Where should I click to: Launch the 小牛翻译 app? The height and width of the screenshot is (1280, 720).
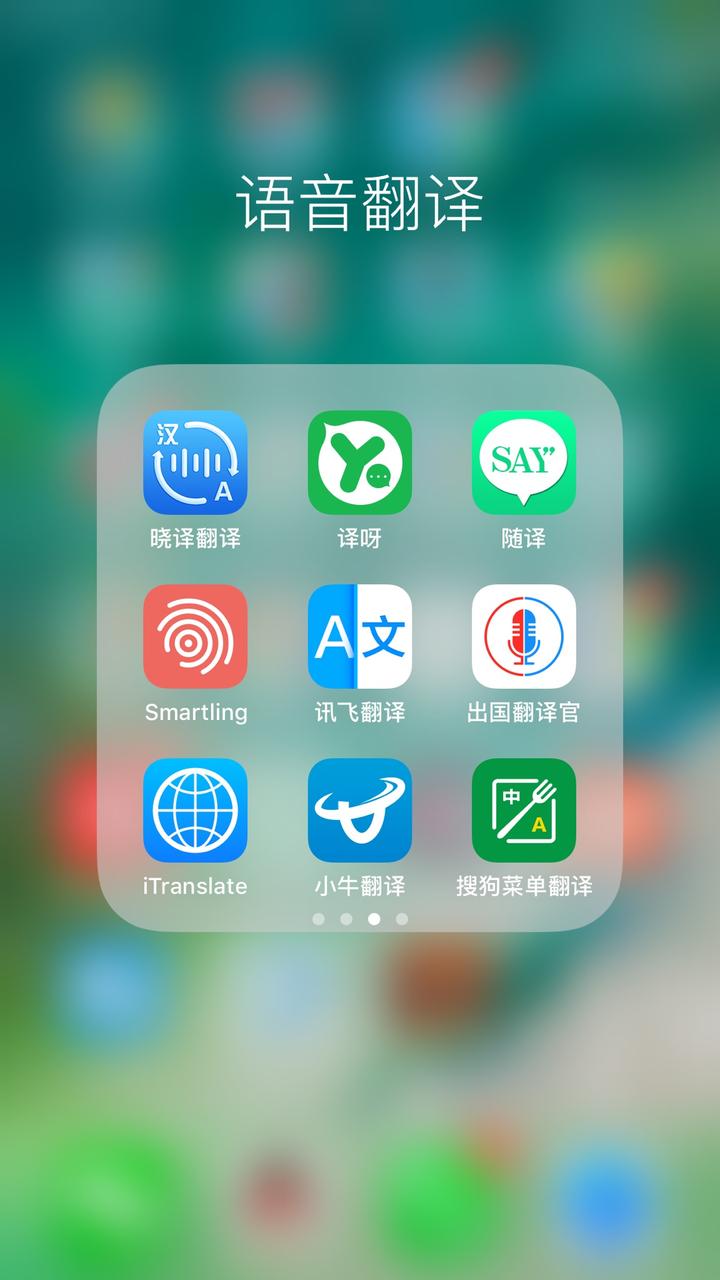(359, 810)
